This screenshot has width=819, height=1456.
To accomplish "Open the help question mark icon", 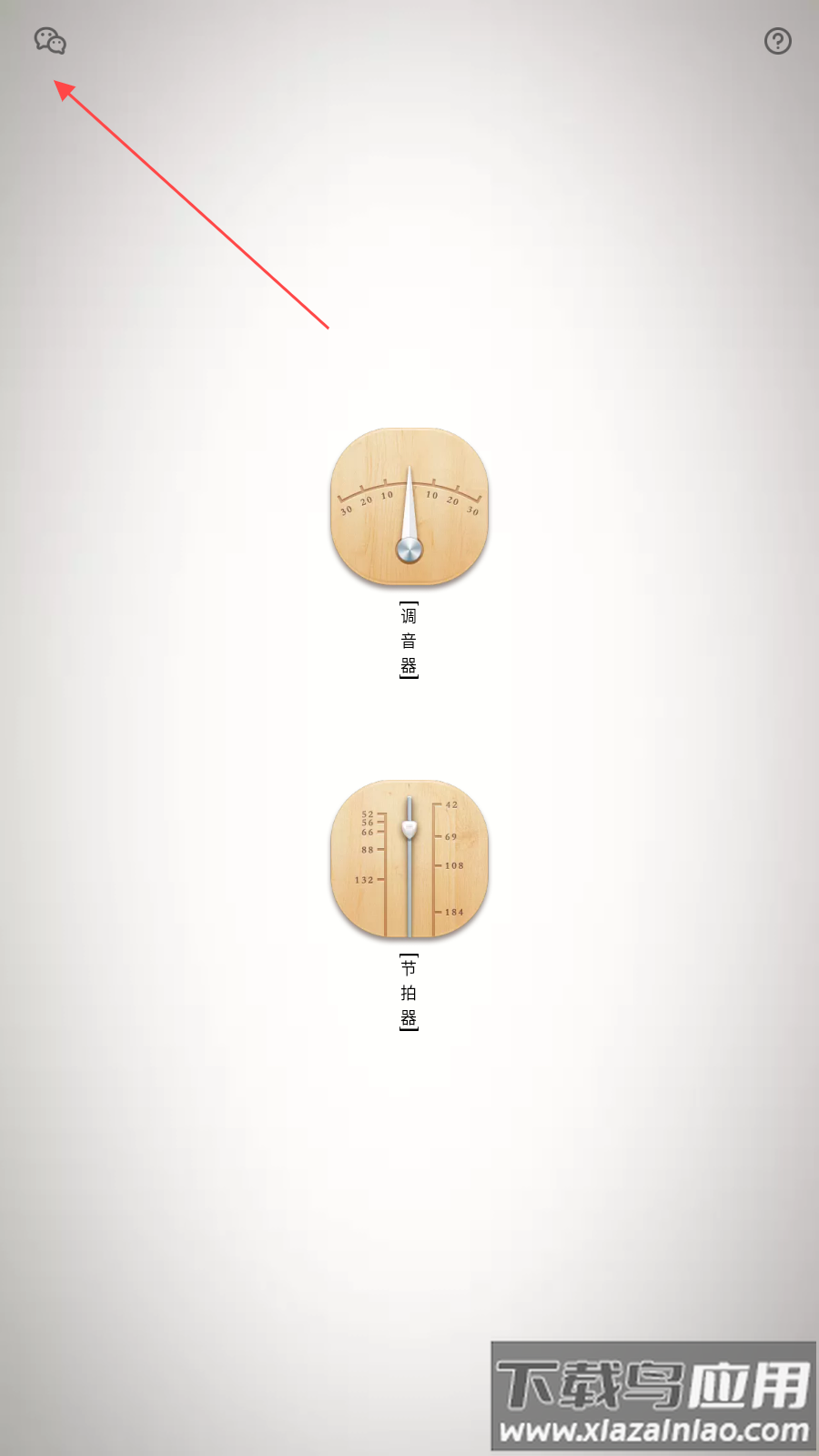I will click(777, 41).
